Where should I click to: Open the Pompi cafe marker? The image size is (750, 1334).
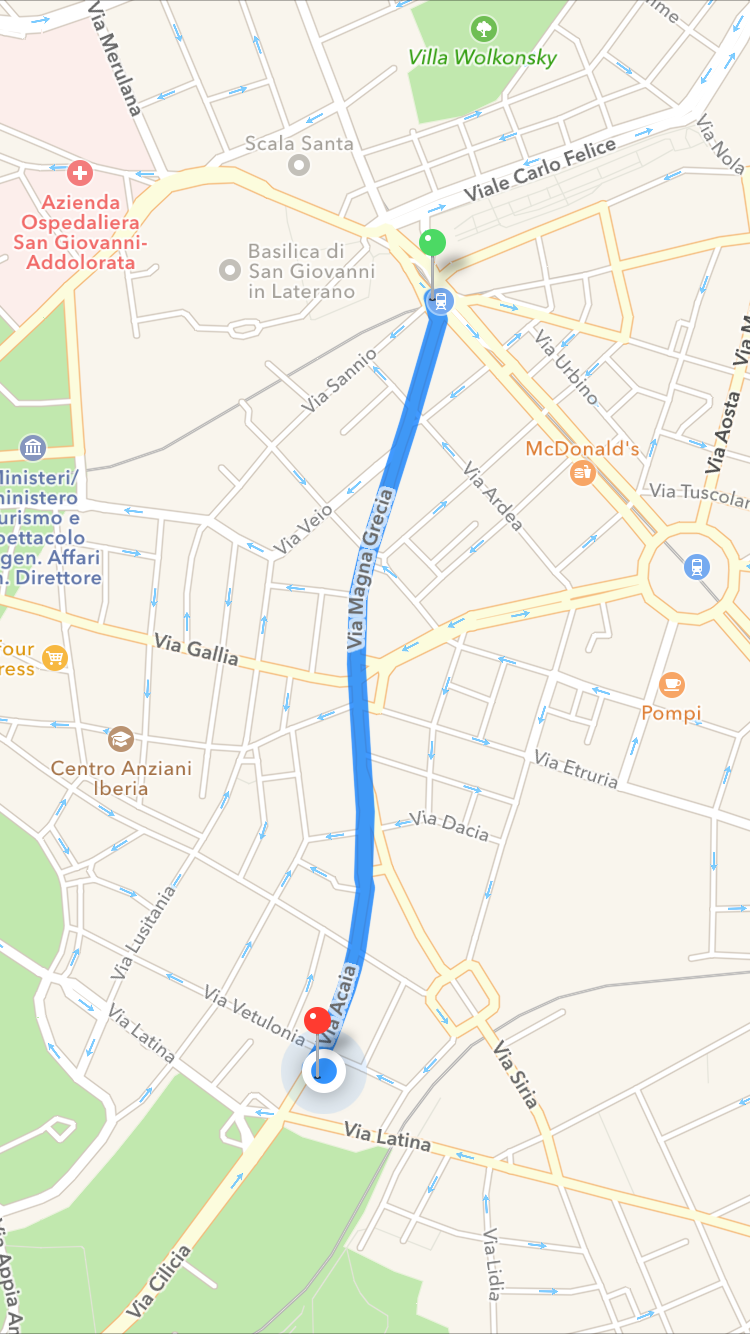672,685
